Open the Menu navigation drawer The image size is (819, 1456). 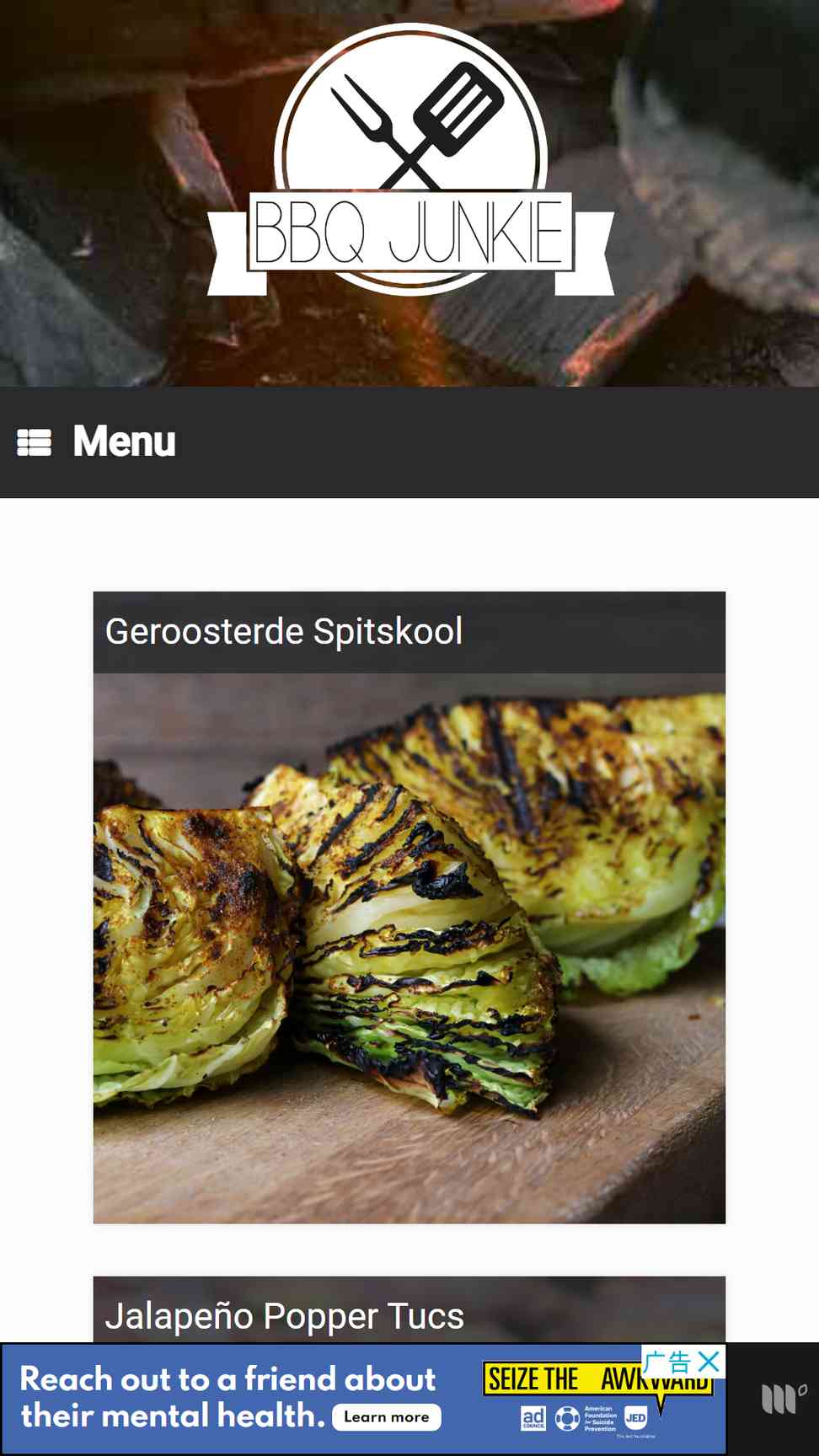tap(97, 442)
